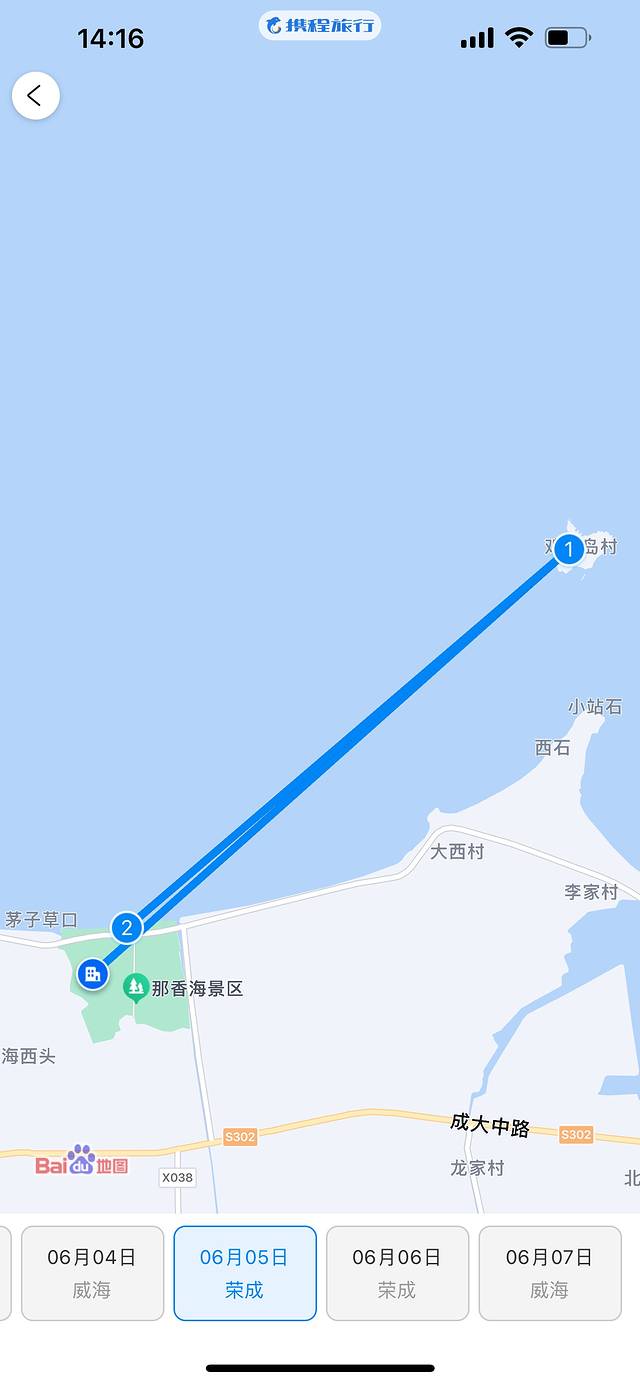
Task: Switch to the 06月06日 荣成 day
Action: (397, 1273)
